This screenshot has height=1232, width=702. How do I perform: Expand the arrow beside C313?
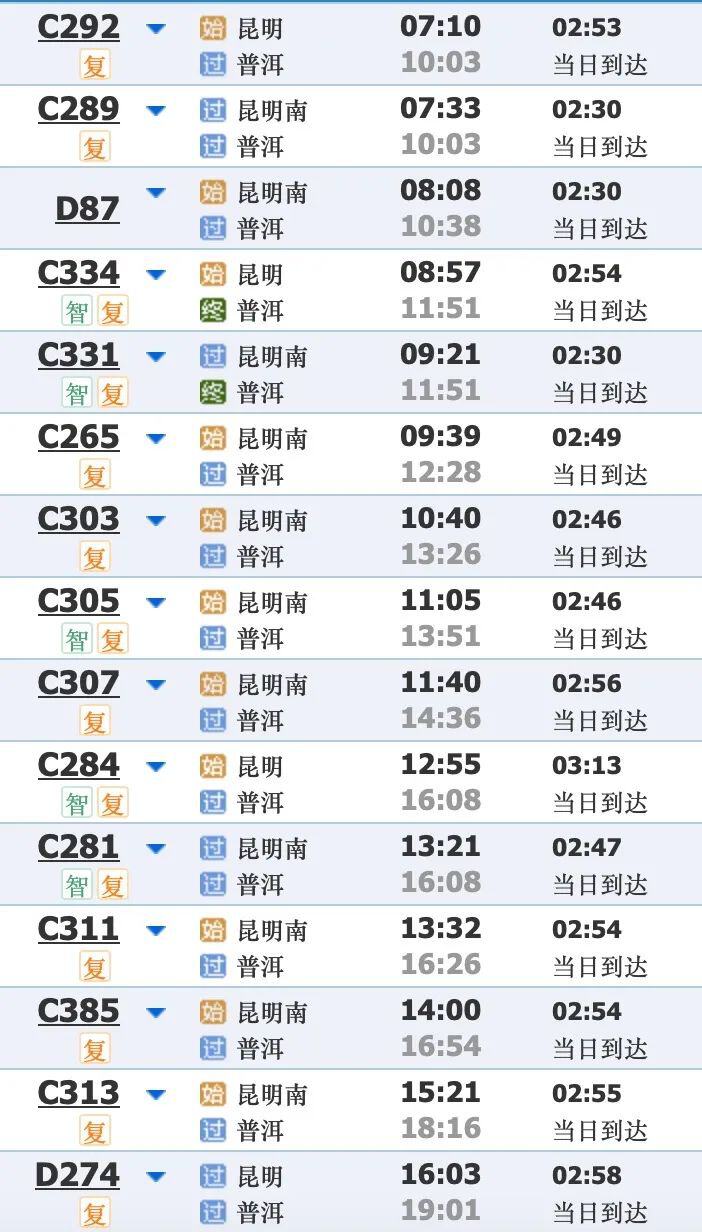click(x=155, y=1094)
